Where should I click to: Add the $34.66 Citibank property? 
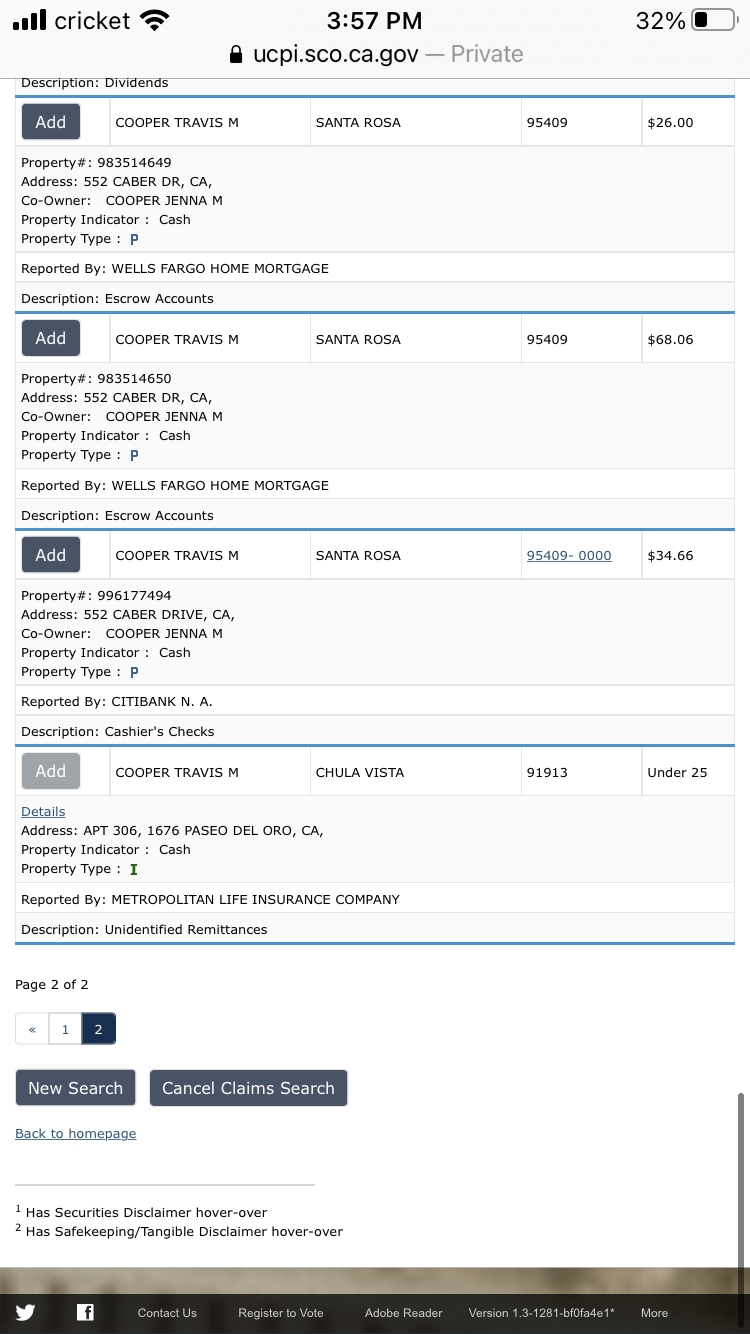[x=51, y=555]
